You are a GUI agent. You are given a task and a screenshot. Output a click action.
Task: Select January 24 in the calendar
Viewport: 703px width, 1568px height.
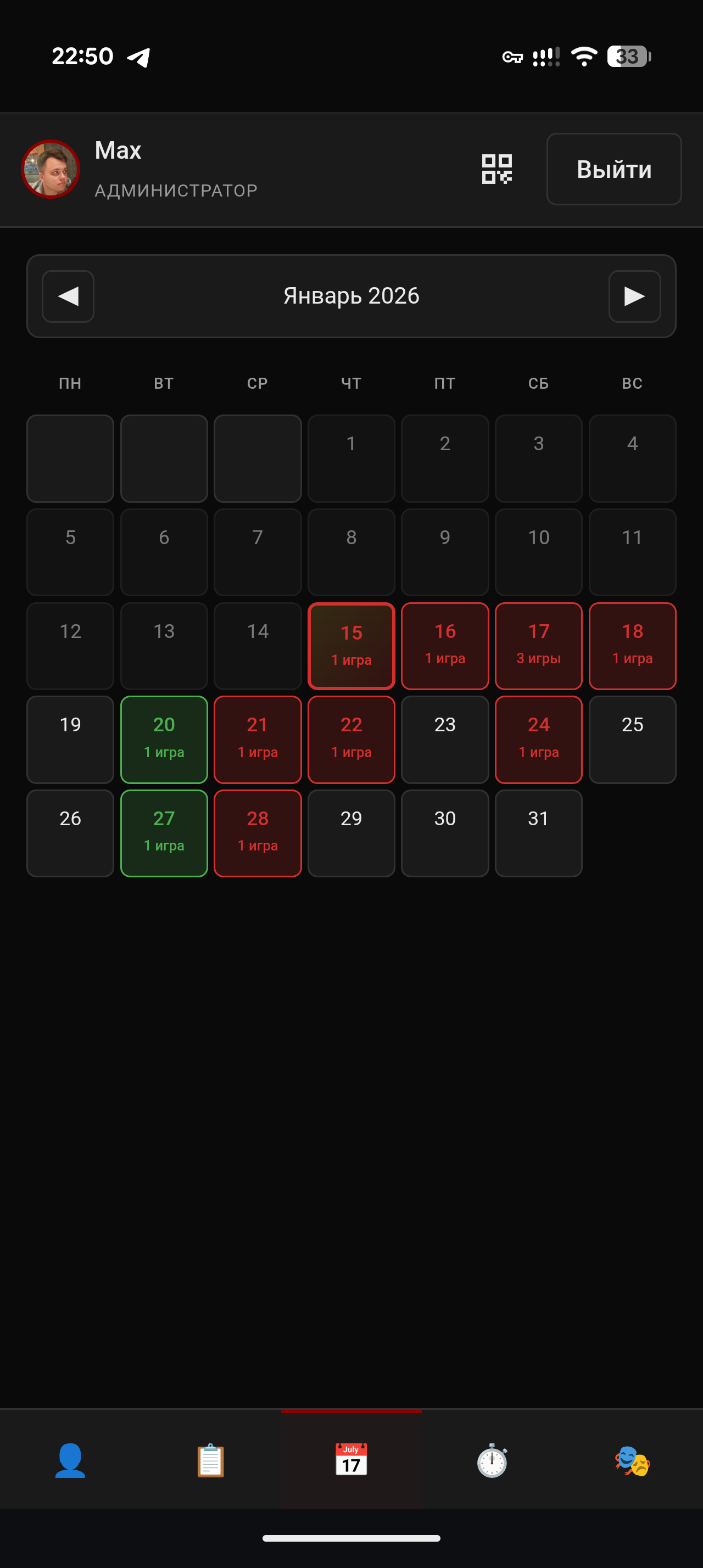[539, 740]
